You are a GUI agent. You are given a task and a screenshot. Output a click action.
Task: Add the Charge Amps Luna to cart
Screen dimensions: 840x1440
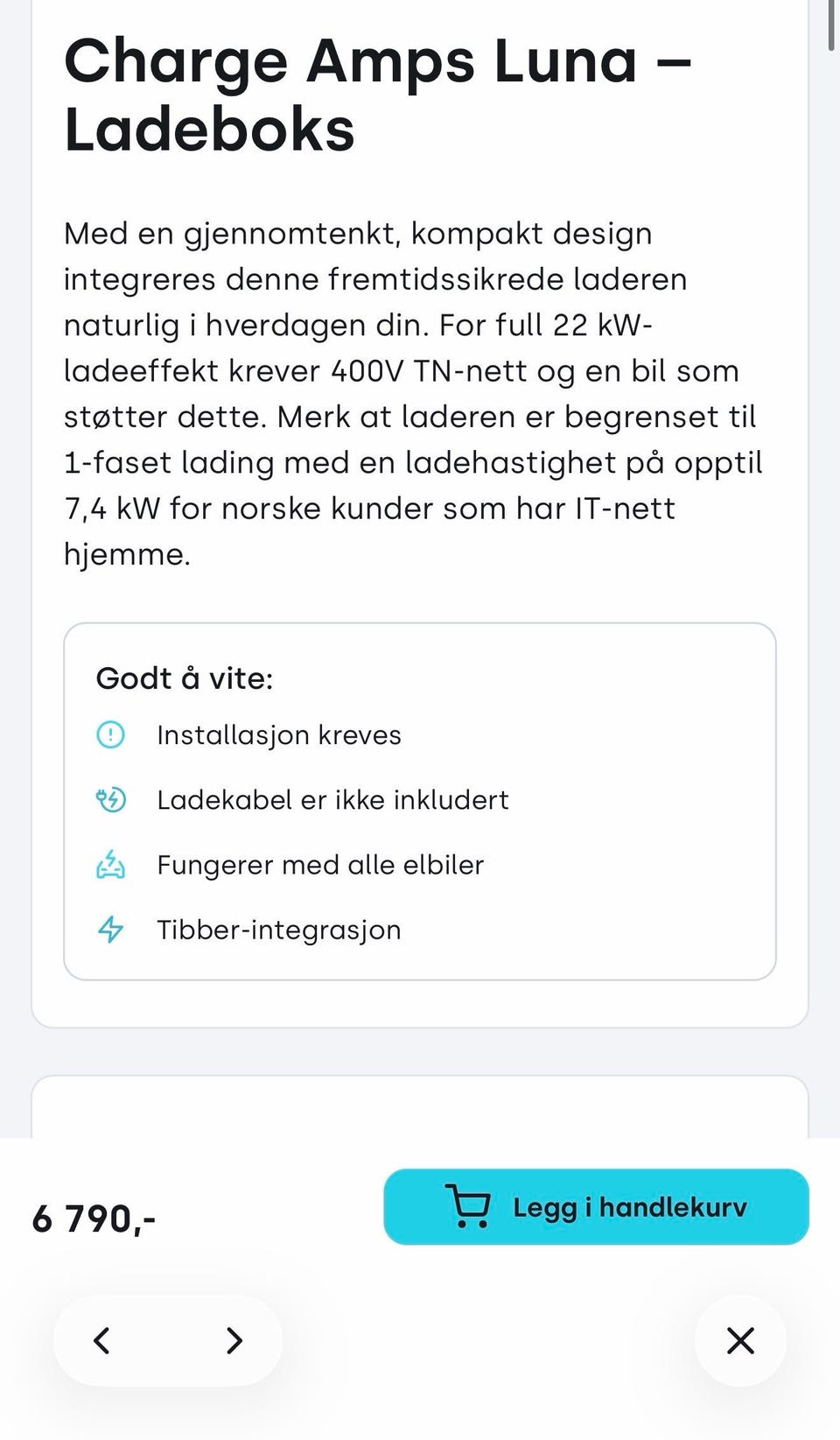596,1207
